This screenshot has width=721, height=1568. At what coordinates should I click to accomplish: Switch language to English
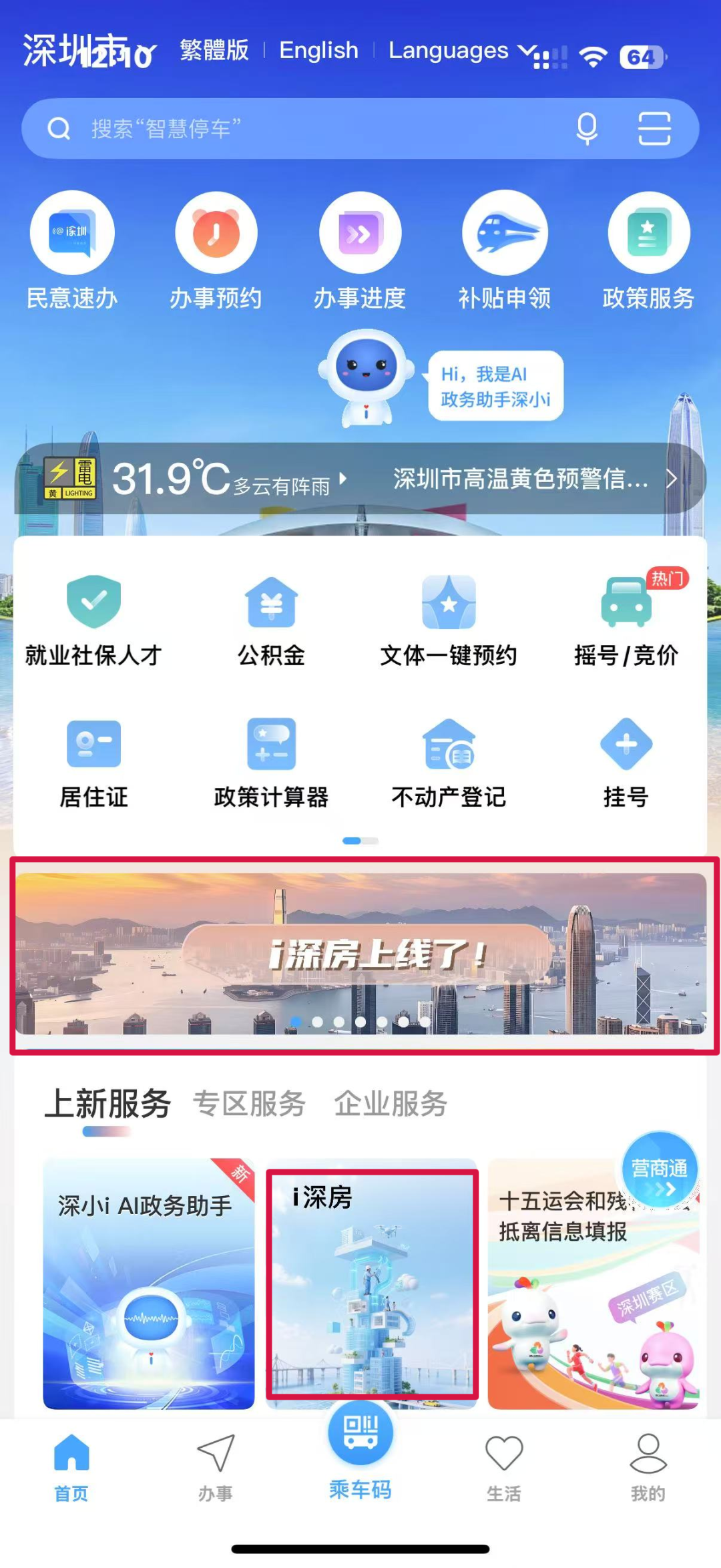click(318, 50)
